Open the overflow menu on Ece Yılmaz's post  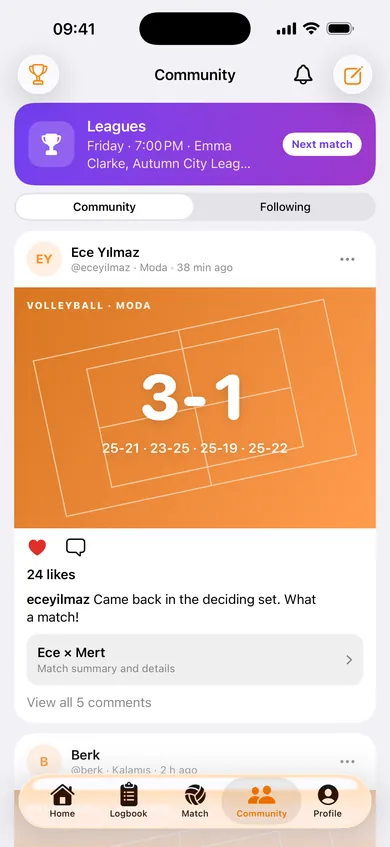(347, 259)
